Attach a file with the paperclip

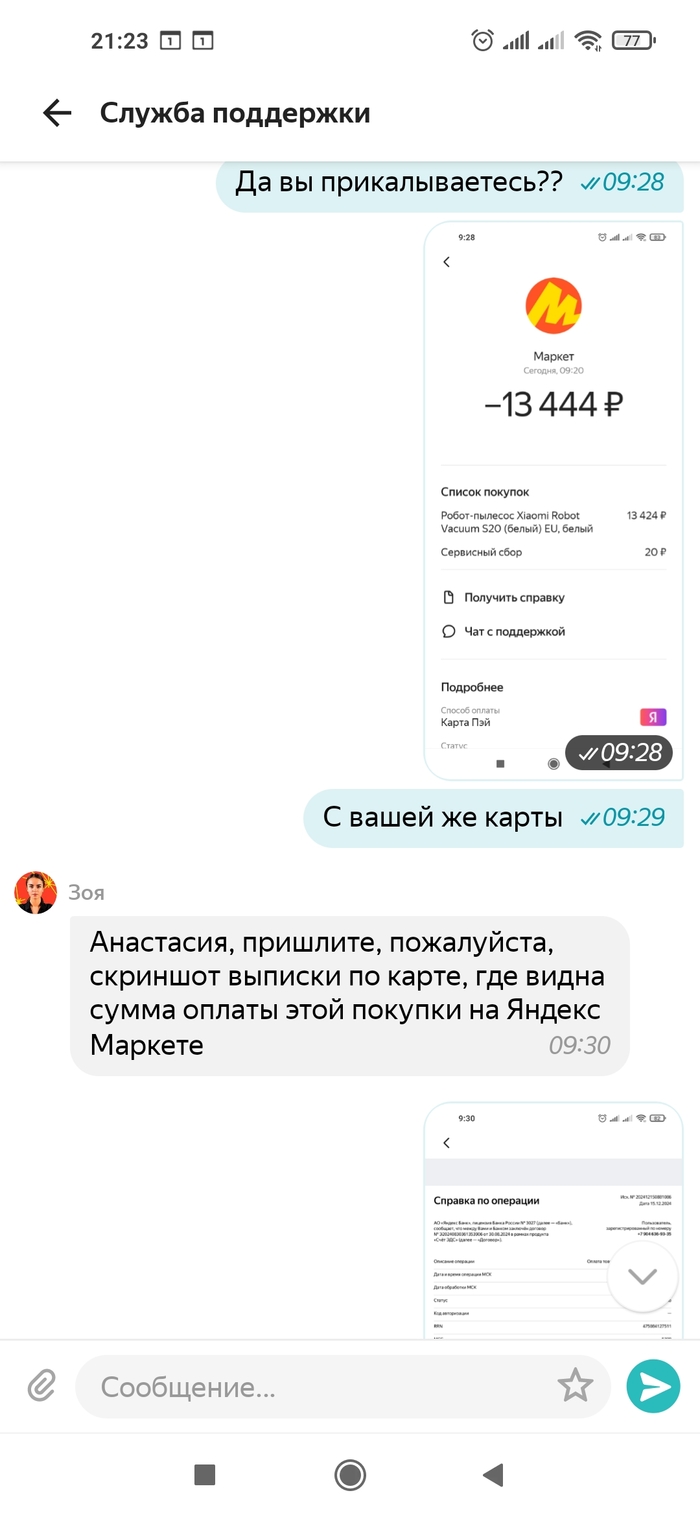41,1386
